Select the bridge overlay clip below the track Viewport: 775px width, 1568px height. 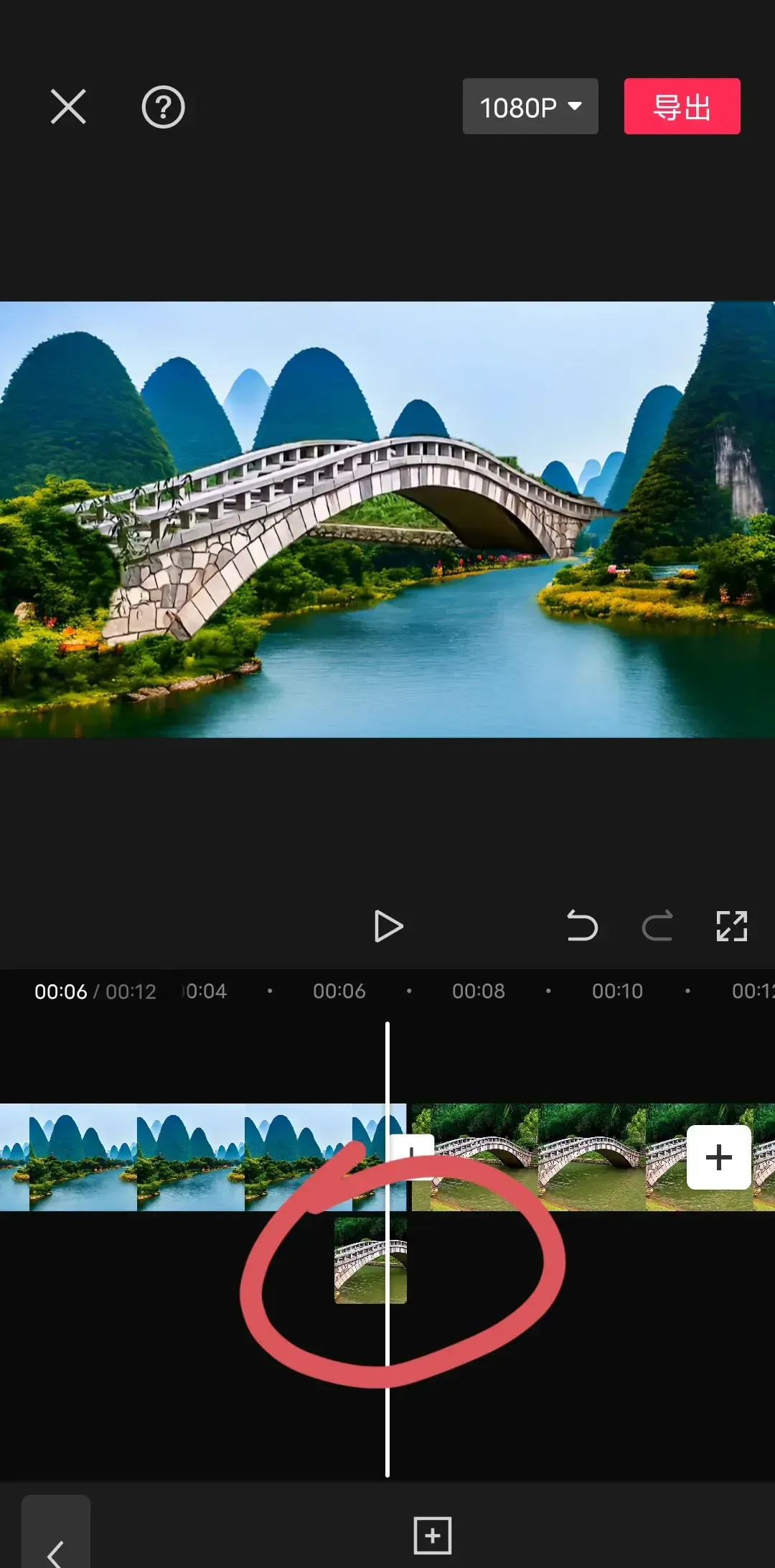click(x=370, y=1261)
